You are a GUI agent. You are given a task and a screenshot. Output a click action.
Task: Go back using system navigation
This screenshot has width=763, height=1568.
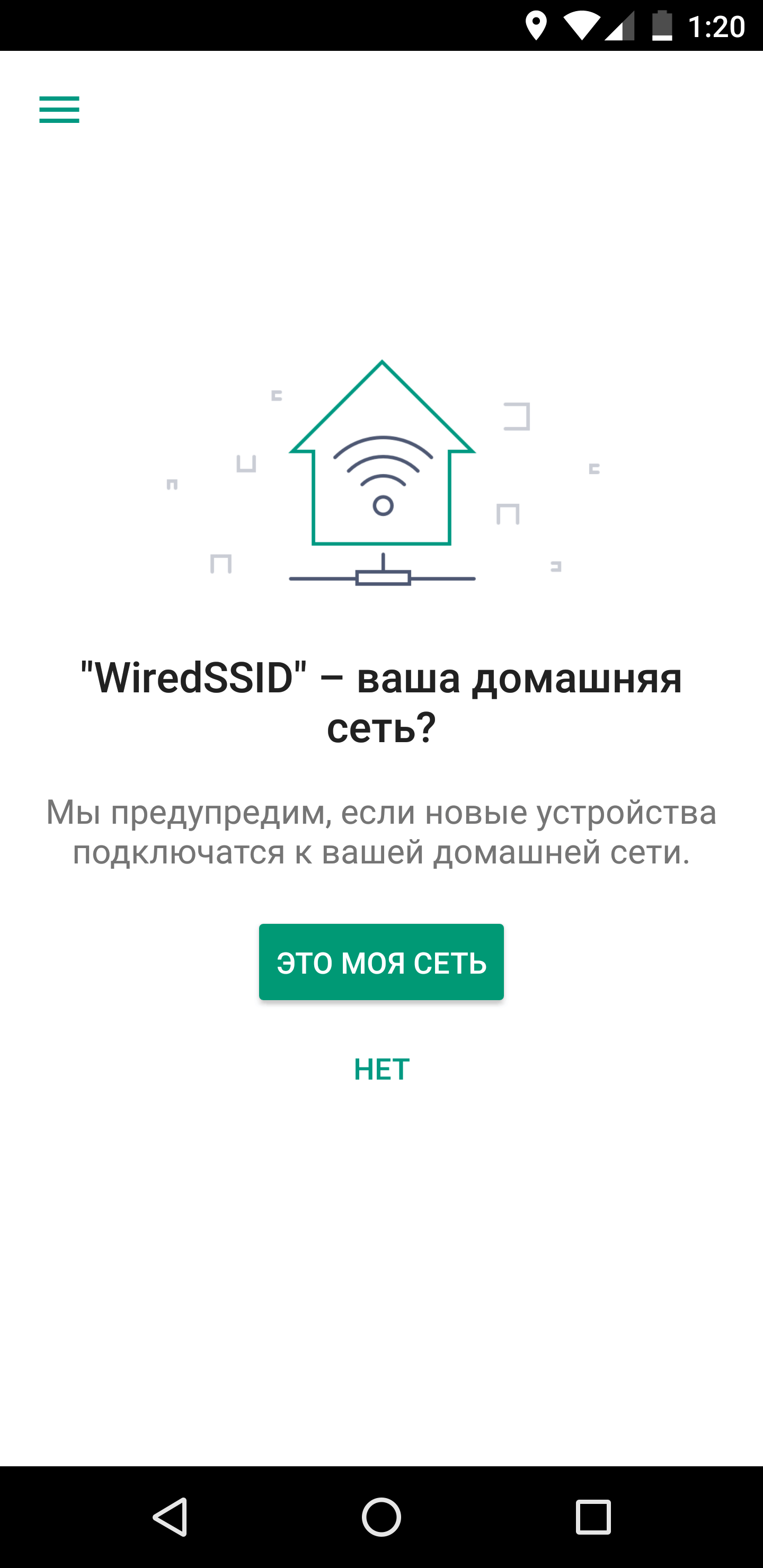170,1516
